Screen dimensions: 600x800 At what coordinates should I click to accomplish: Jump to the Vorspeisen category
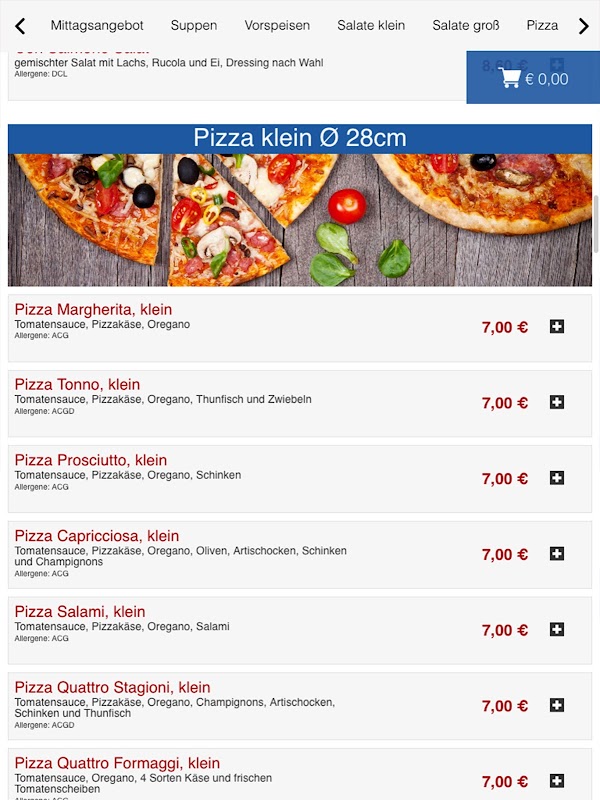point(277,25)
